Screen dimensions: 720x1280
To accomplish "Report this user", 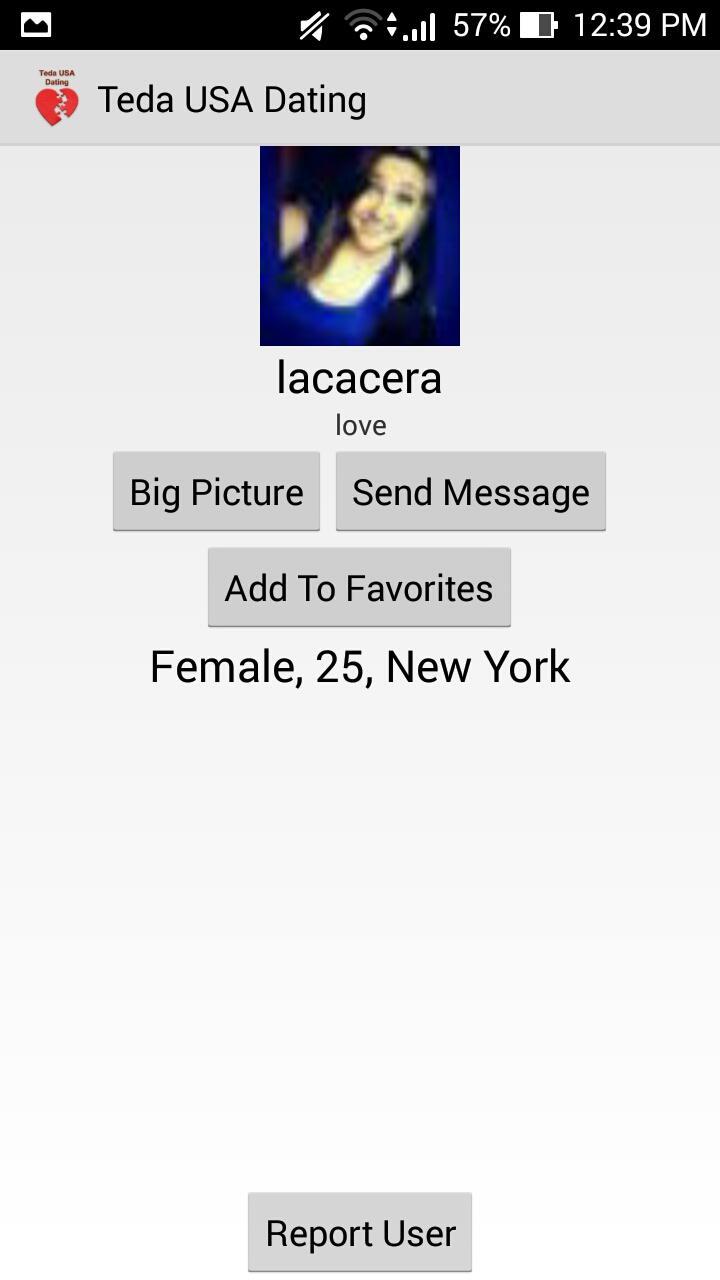I will (x=360, y=1233).
